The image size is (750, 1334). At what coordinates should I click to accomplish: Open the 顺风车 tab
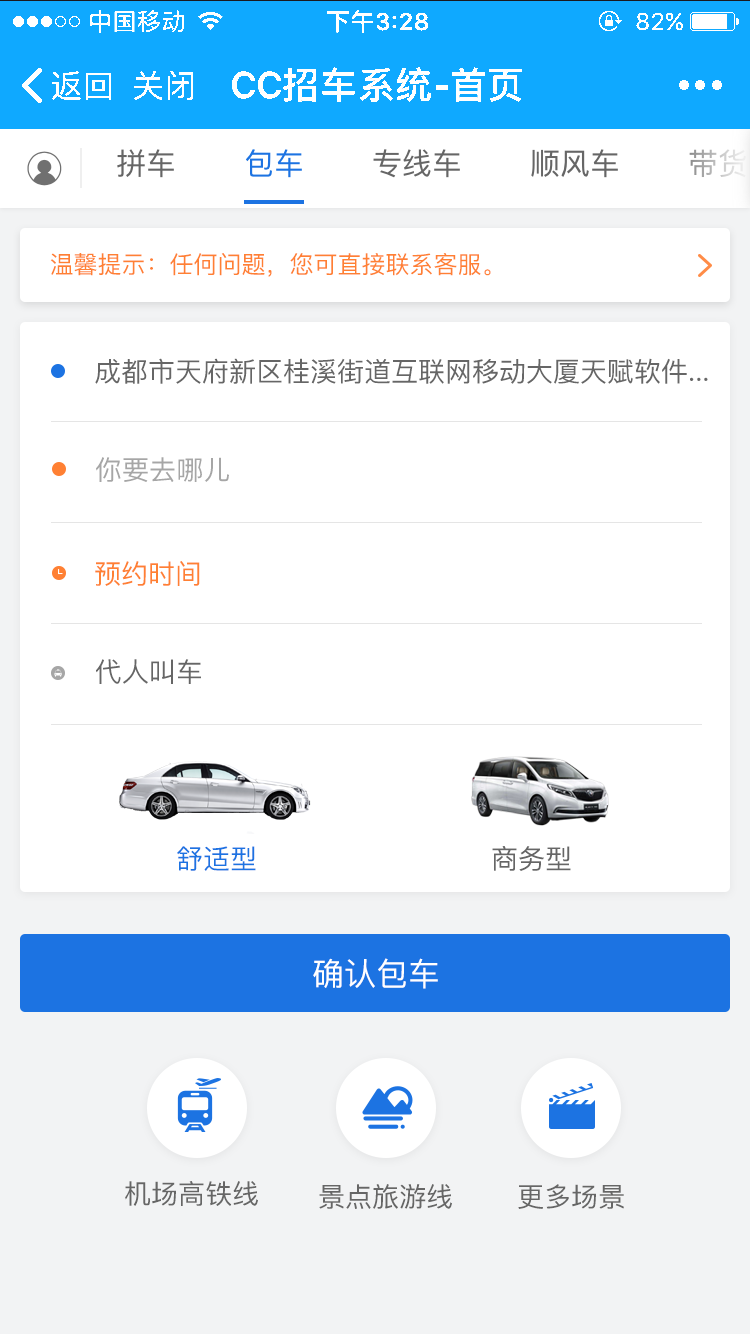[x=574, y=164]
